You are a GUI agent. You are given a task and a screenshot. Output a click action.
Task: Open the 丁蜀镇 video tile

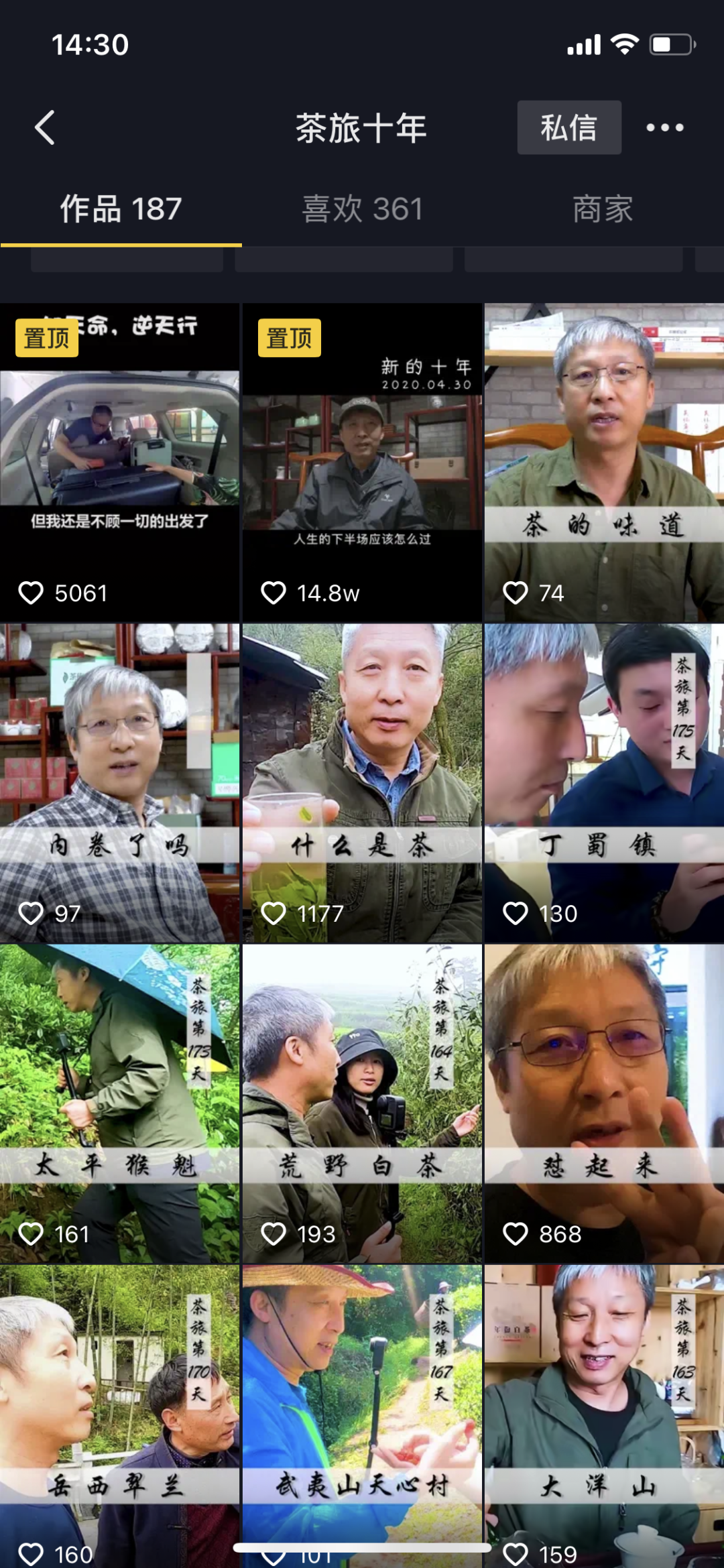tap(604, 783)
